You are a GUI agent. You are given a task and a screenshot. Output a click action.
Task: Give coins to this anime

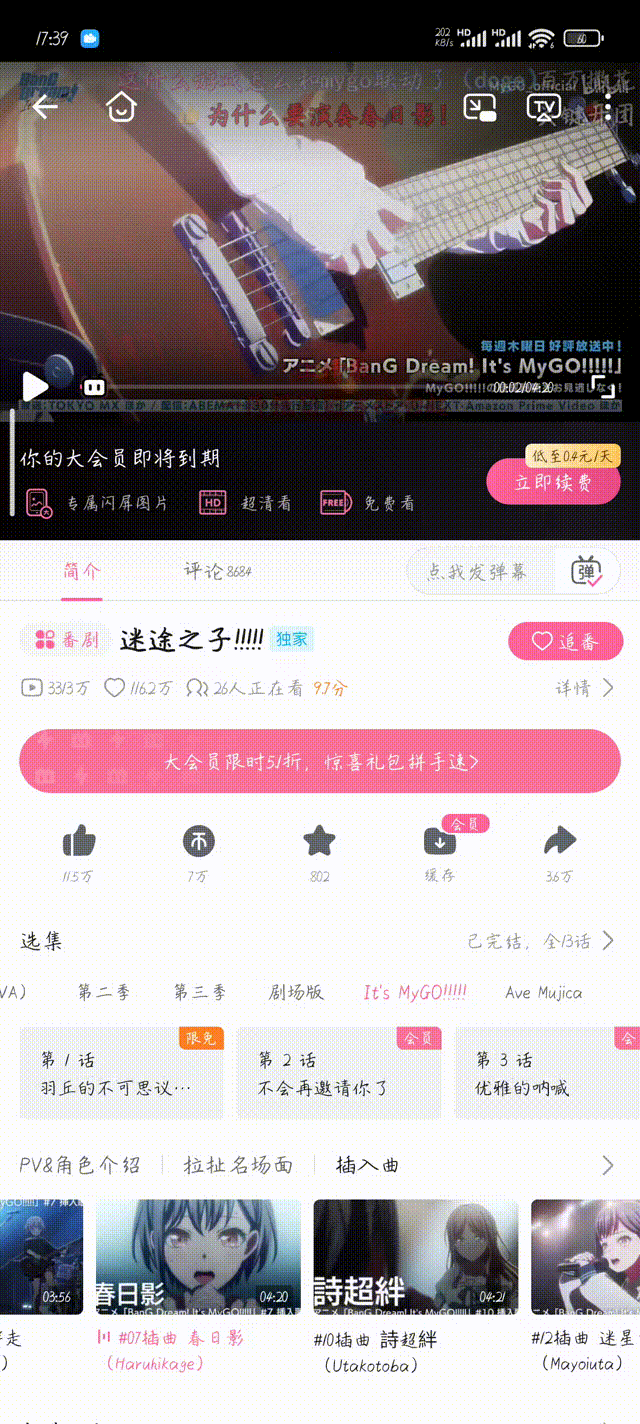click(x=198, y=842)
